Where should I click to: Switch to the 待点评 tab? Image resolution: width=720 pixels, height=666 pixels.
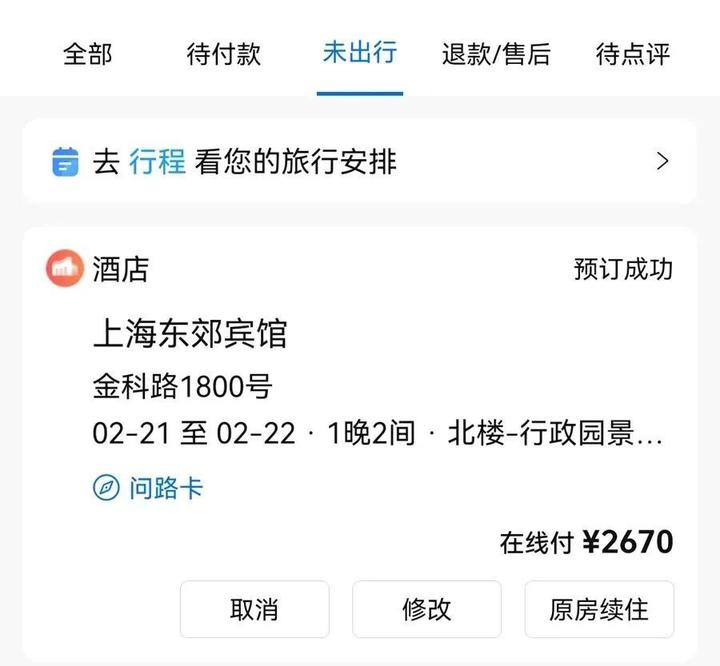pyautogui.click(x=633, y=54)
